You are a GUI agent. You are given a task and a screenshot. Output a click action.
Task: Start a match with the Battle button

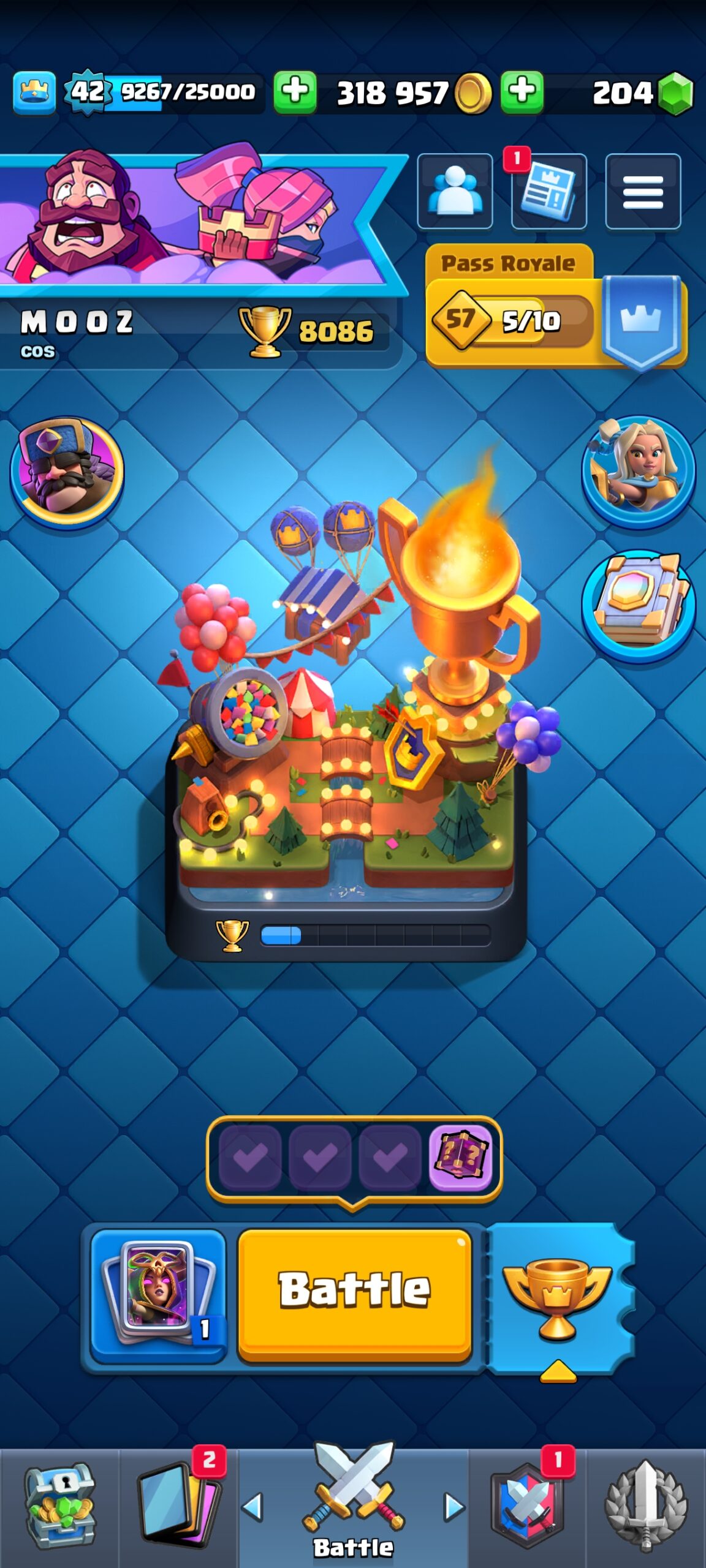(x=354, y=1295)
